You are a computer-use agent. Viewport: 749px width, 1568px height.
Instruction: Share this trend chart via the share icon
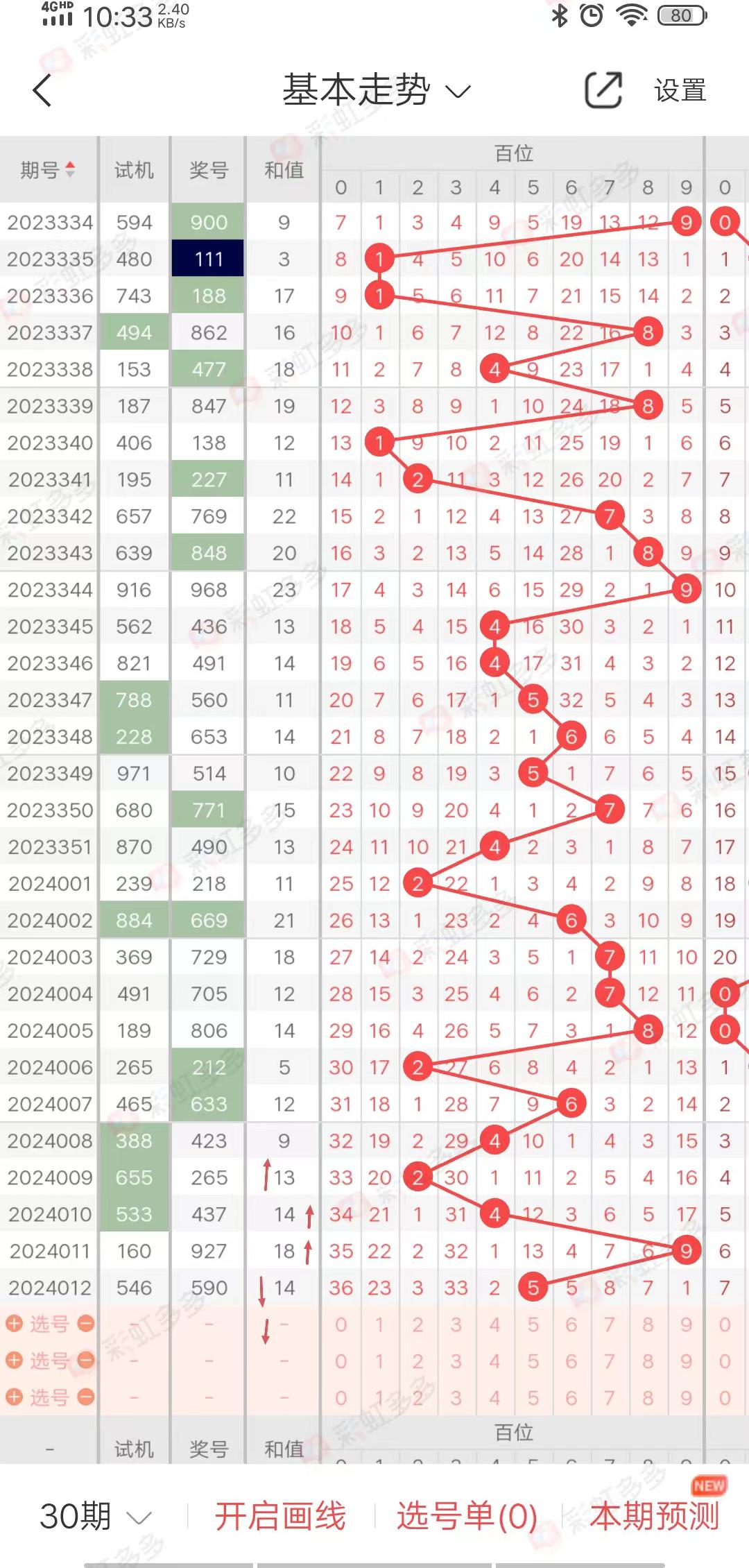coord(603,90)
